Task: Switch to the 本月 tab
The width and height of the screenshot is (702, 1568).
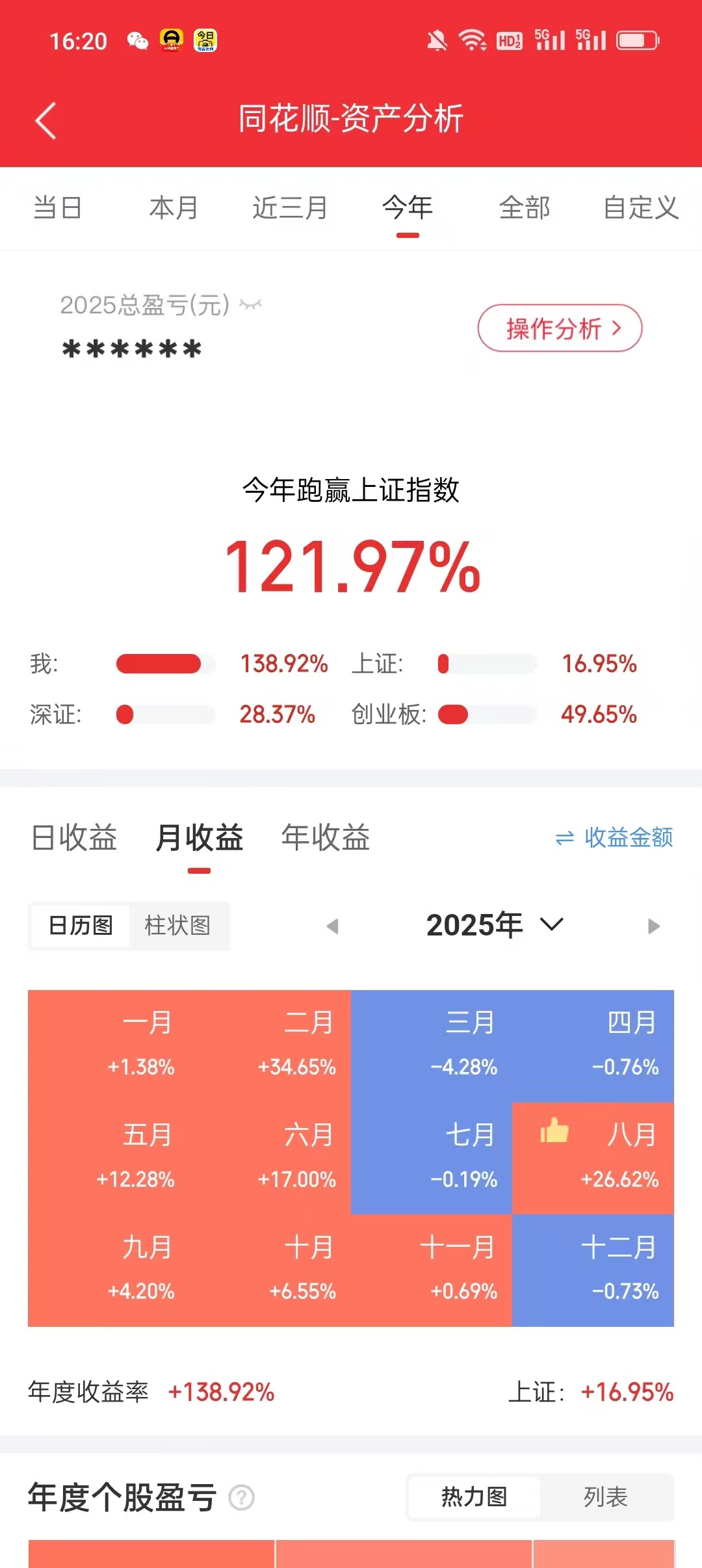Action: click(x=174, y=208)
